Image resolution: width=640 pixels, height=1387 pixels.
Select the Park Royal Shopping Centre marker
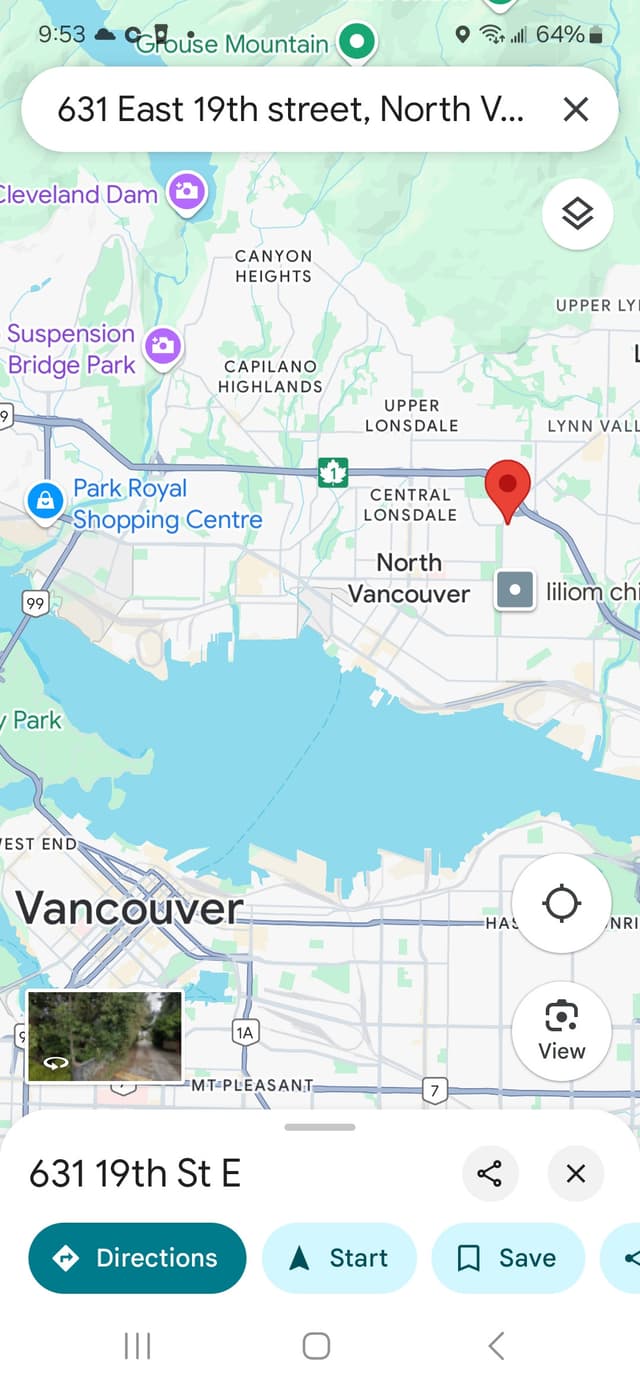[x=45, y=500]
